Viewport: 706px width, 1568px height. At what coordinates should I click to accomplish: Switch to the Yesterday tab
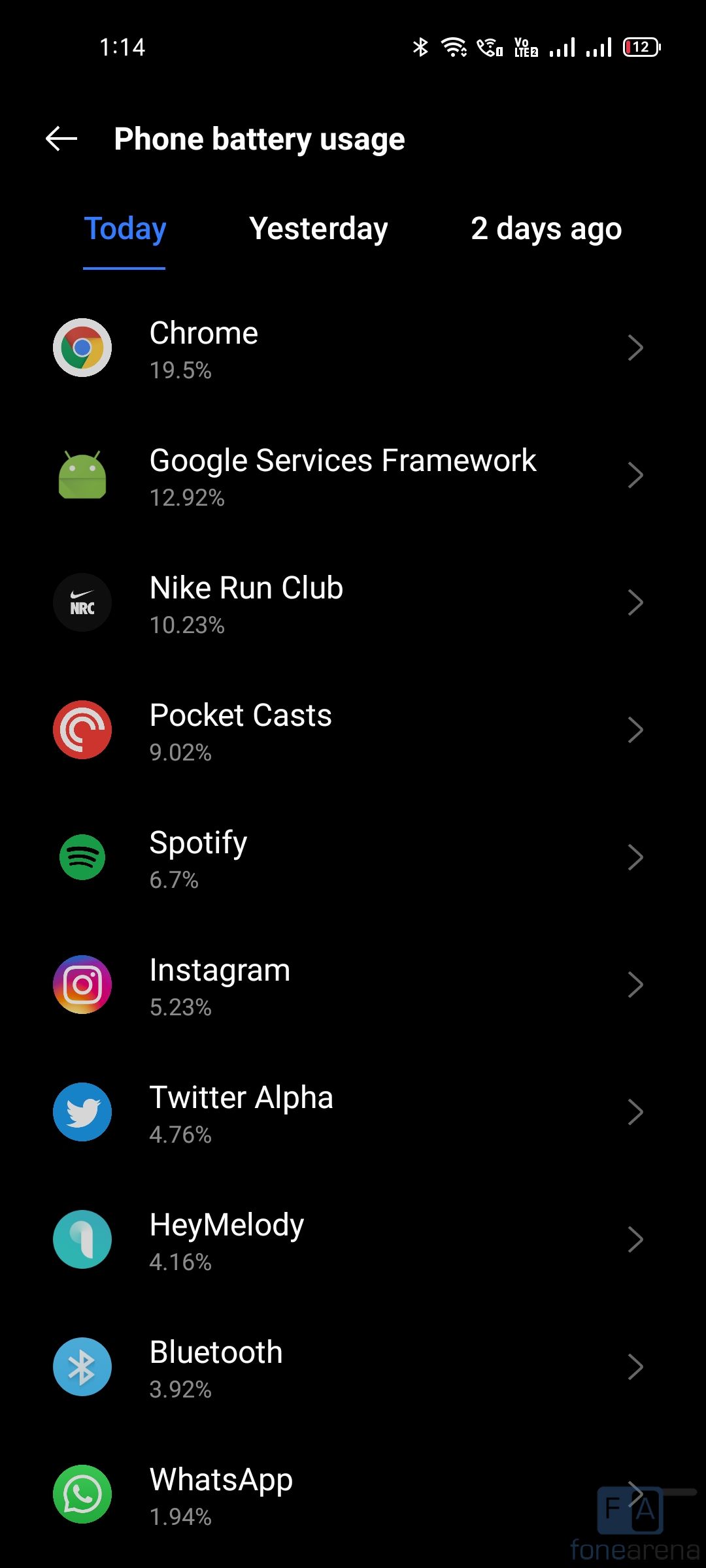(x=318, y=229)
